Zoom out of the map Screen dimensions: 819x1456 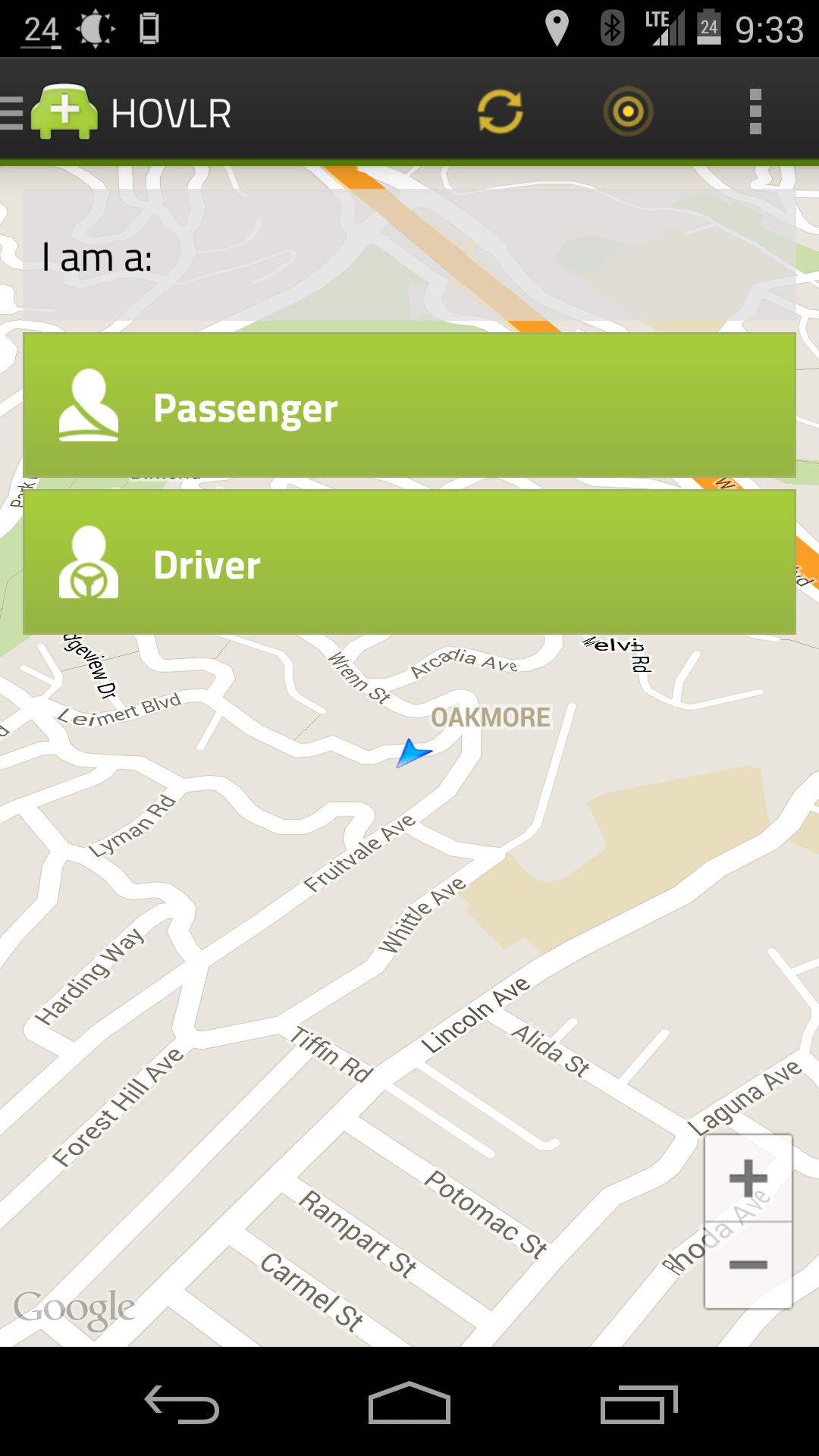click(x=748, y=1264)
